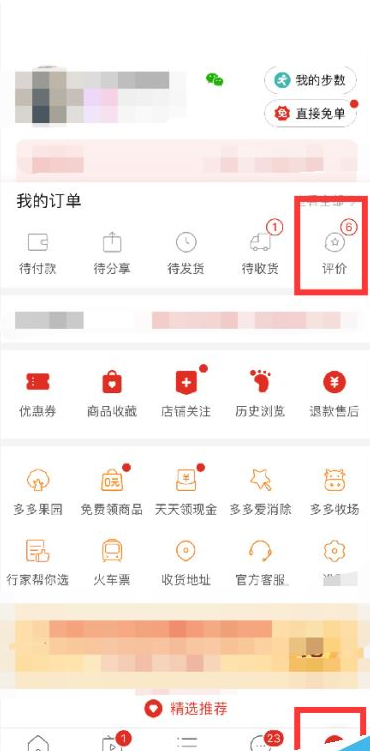Viewport: 370px width, 751px height.
Task: Open 我的步数 step counter
Action: (310, 80)
